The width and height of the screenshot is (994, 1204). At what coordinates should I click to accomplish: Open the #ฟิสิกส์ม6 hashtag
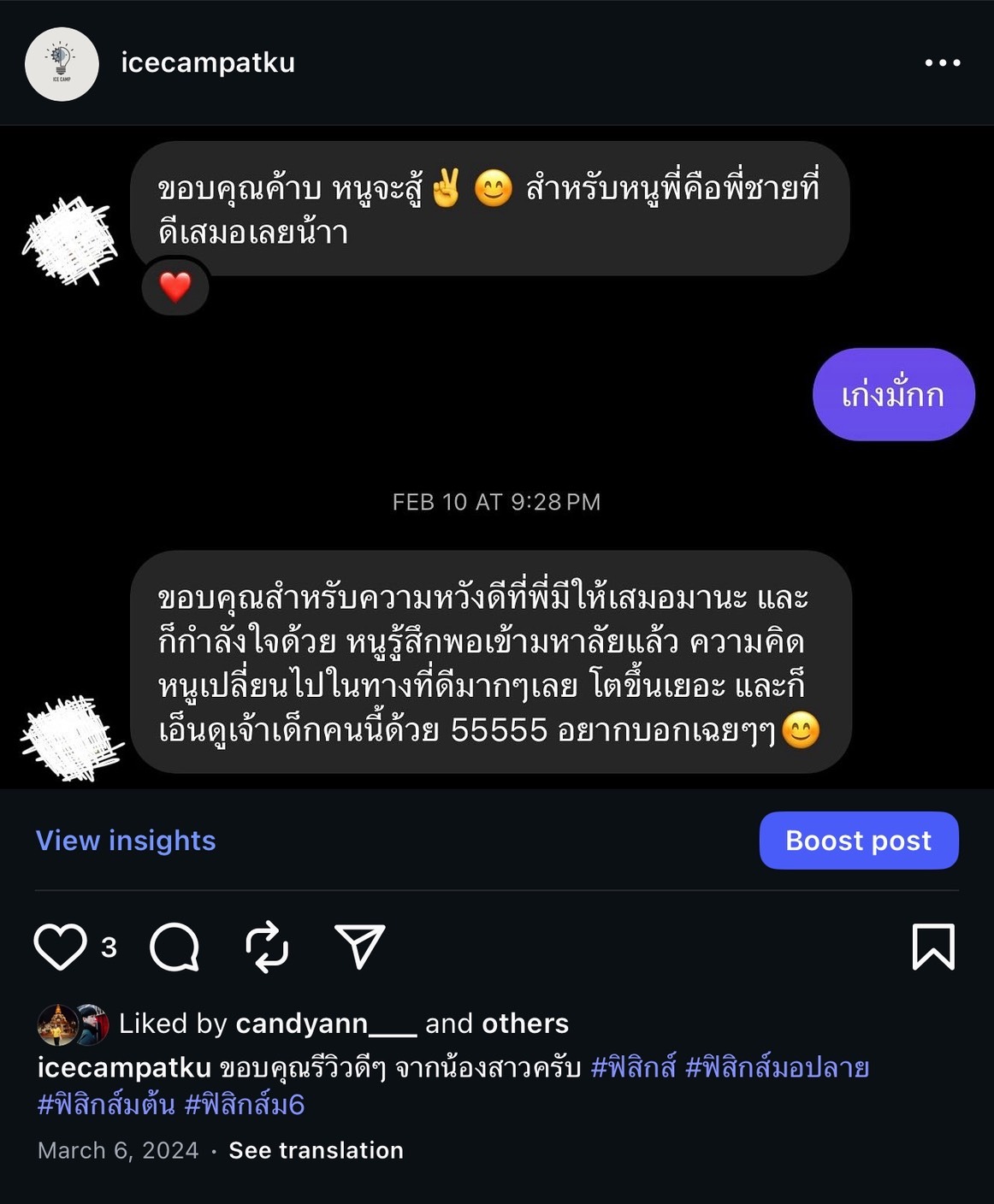[x=245, y=1105]
